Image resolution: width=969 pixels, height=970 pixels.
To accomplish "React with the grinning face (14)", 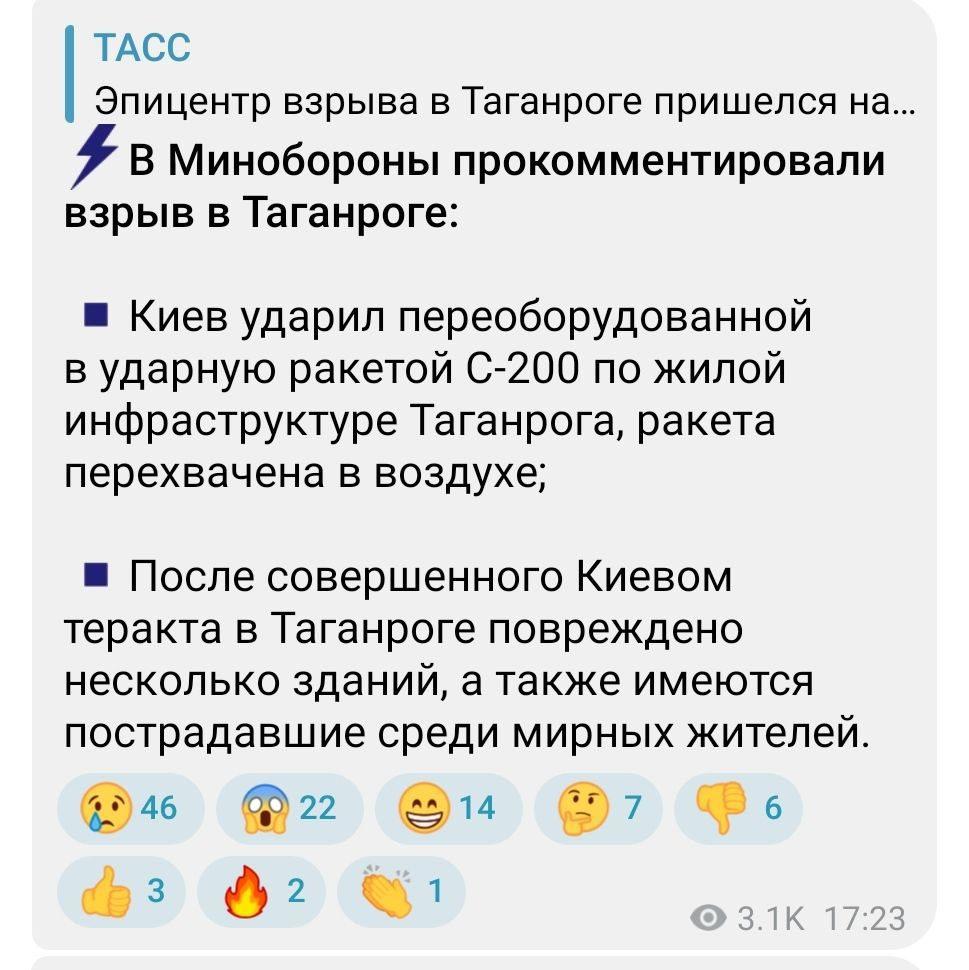I will pos(447,809).
